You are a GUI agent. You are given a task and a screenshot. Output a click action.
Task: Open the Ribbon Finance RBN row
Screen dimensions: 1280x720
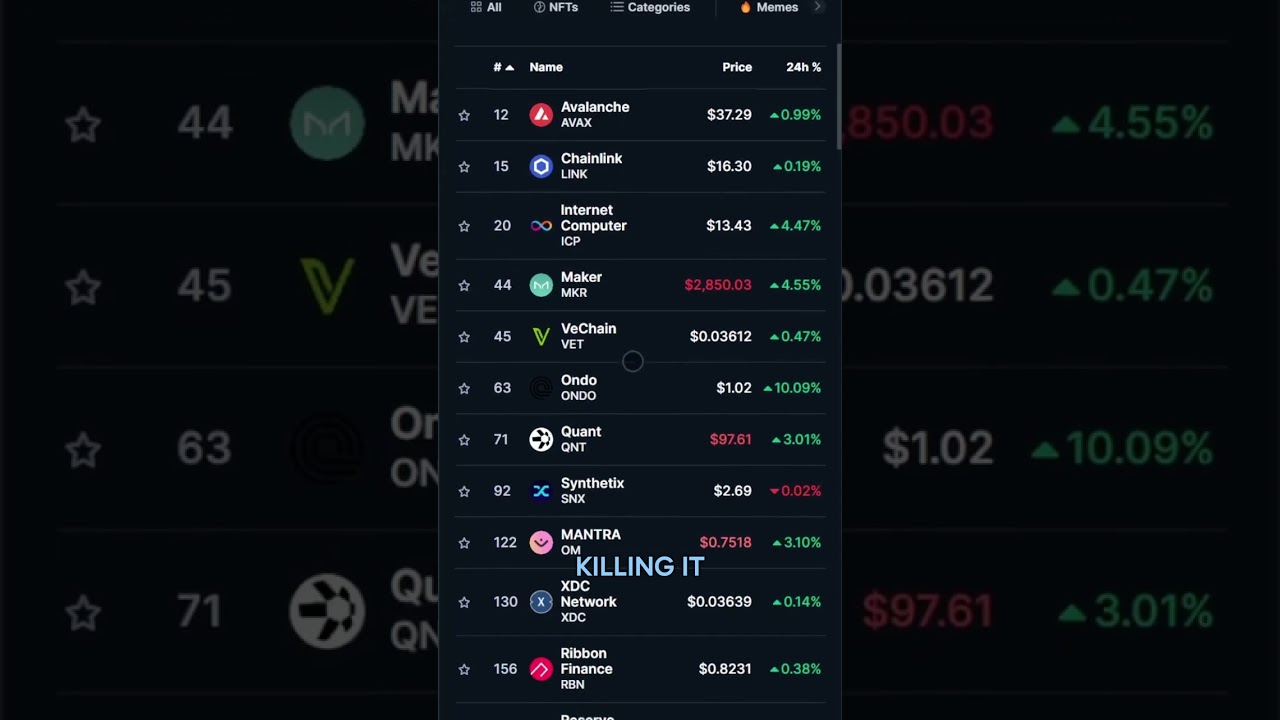coord(586,668)
